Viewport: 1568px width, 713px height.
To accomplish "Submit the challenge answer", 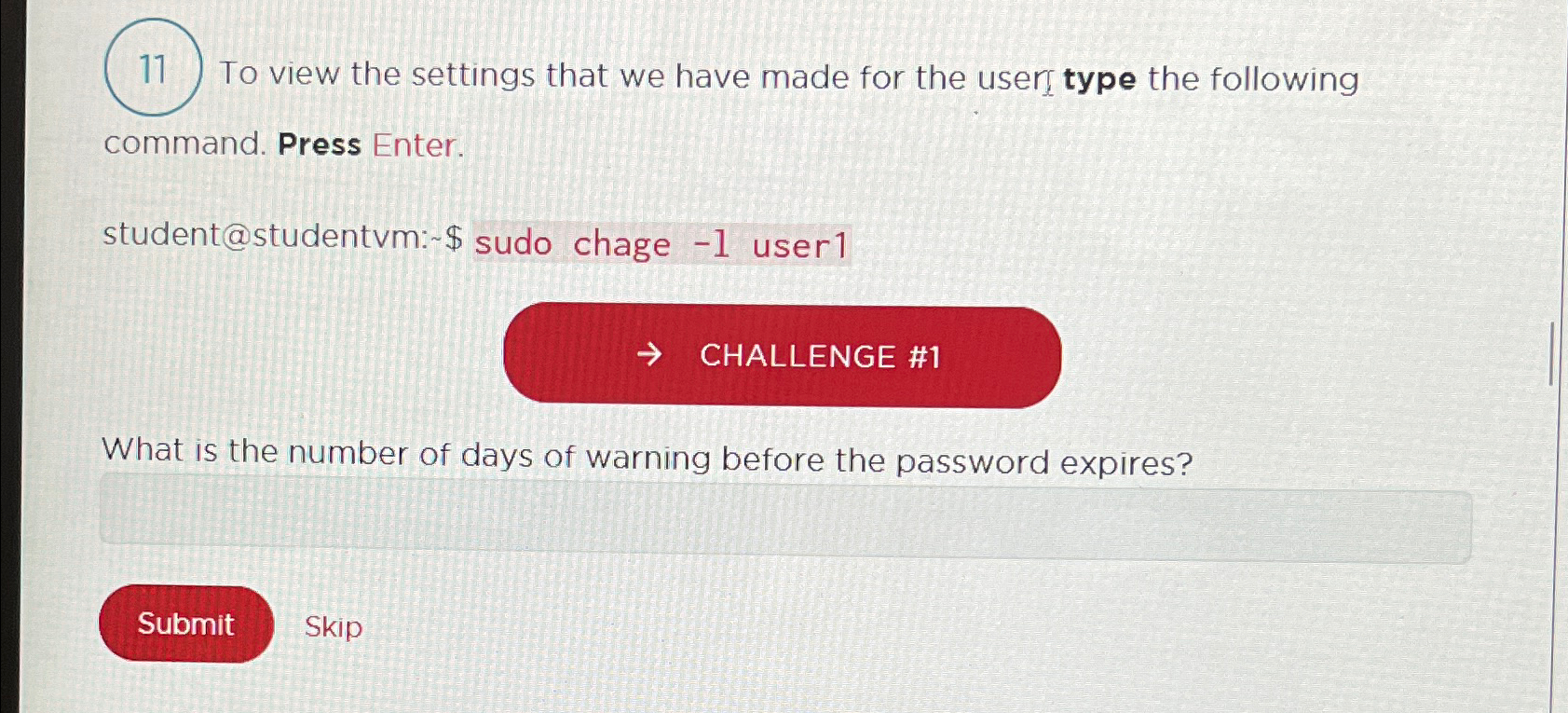I will 186,624.
